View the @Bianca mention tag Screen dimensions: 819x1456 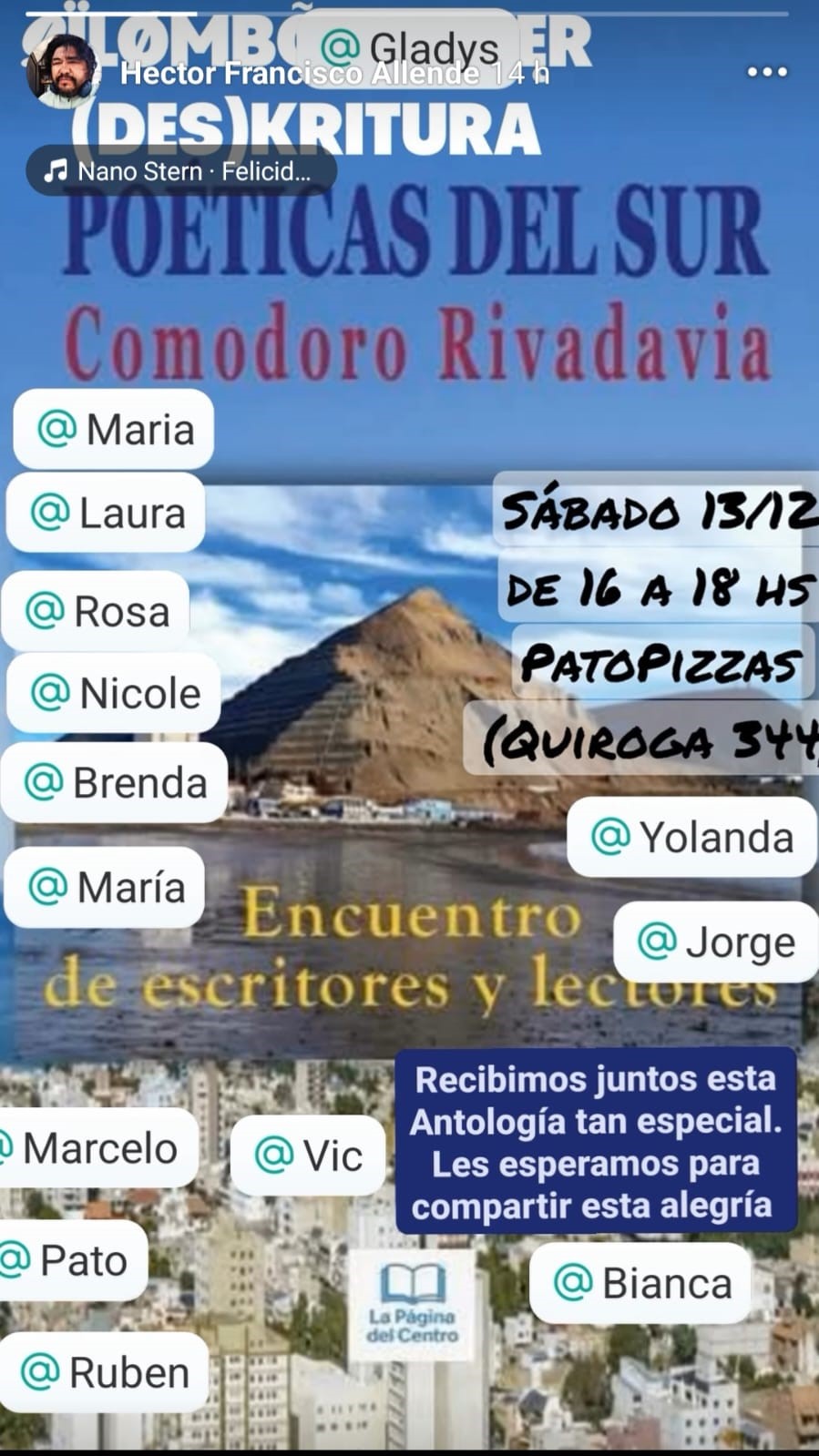641,1284
